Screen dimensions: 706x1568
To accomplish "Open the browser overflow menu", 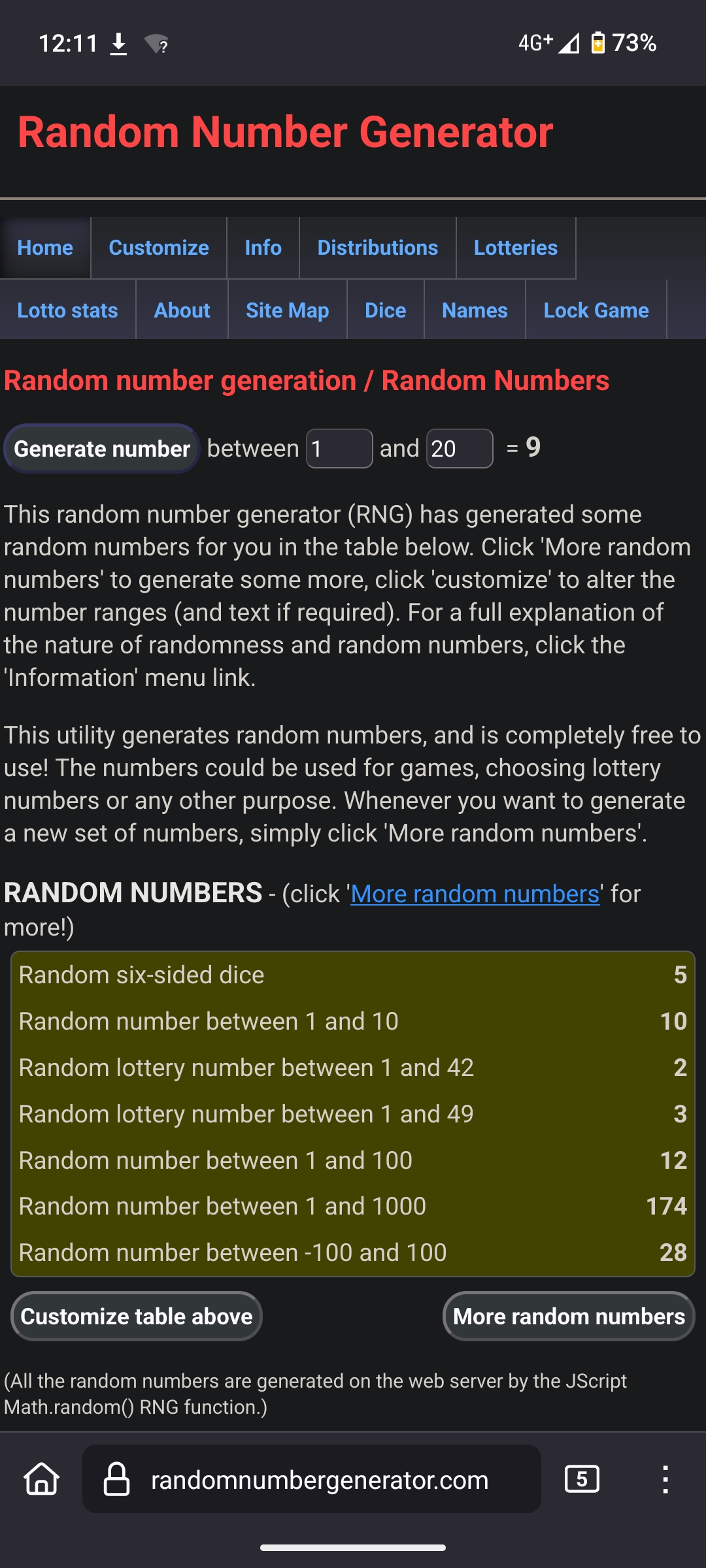I will 665,1479.
